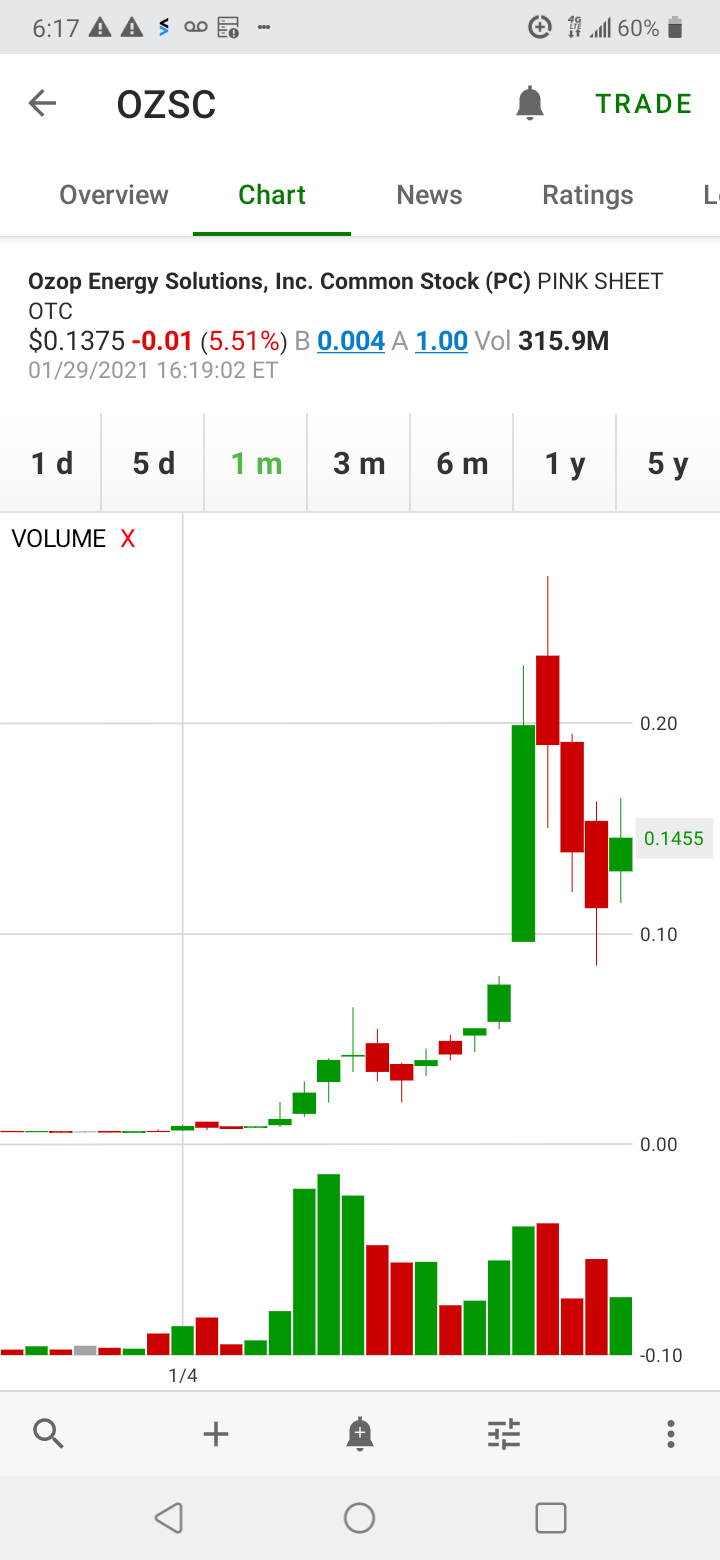Switch to the Ratings tab
Viewport: 720px width, 1560px height.
pyautogui.click(x=587, y=195)
